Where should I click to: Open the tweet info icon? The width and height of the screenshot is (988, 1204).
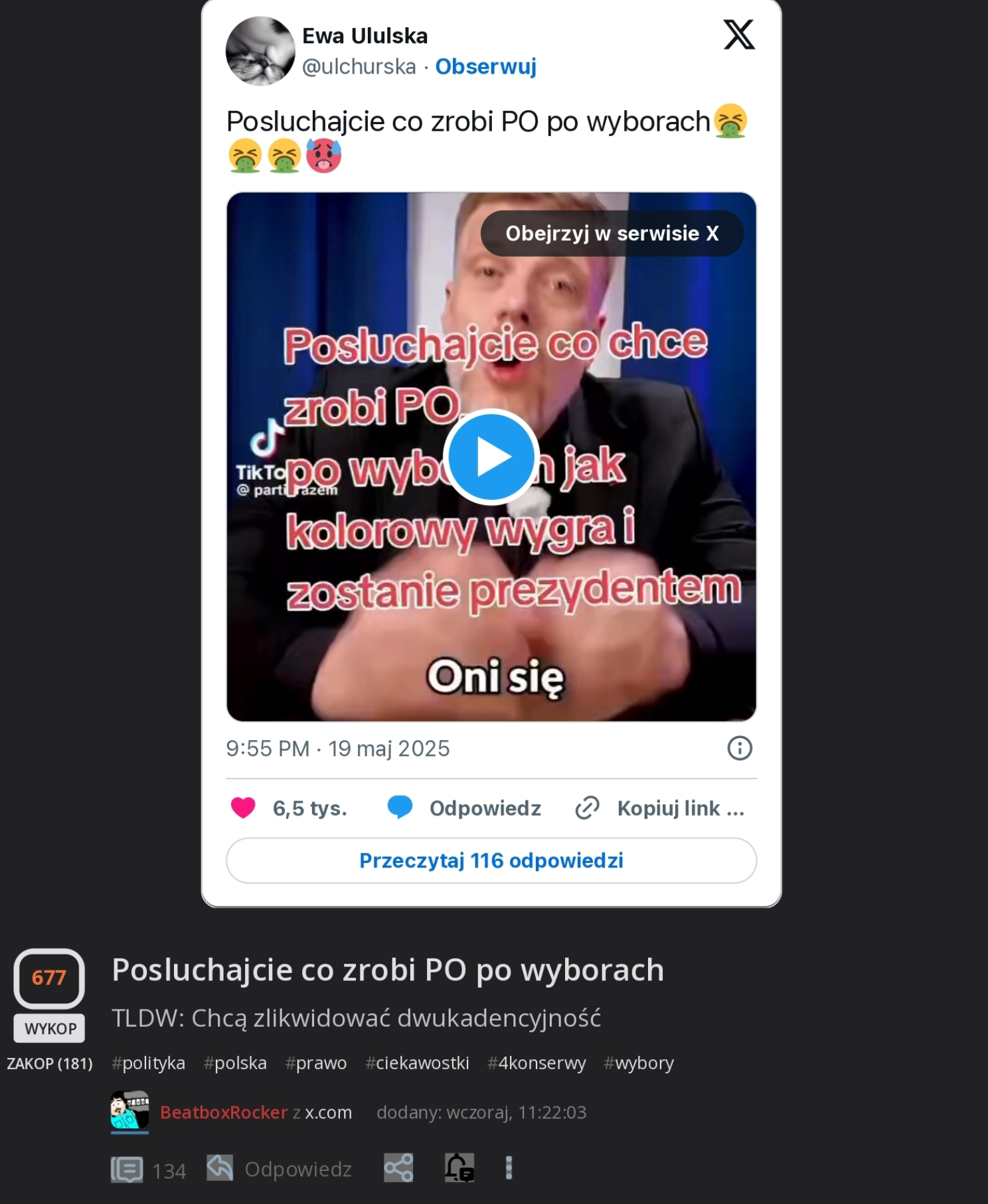(x=739, y=748)
